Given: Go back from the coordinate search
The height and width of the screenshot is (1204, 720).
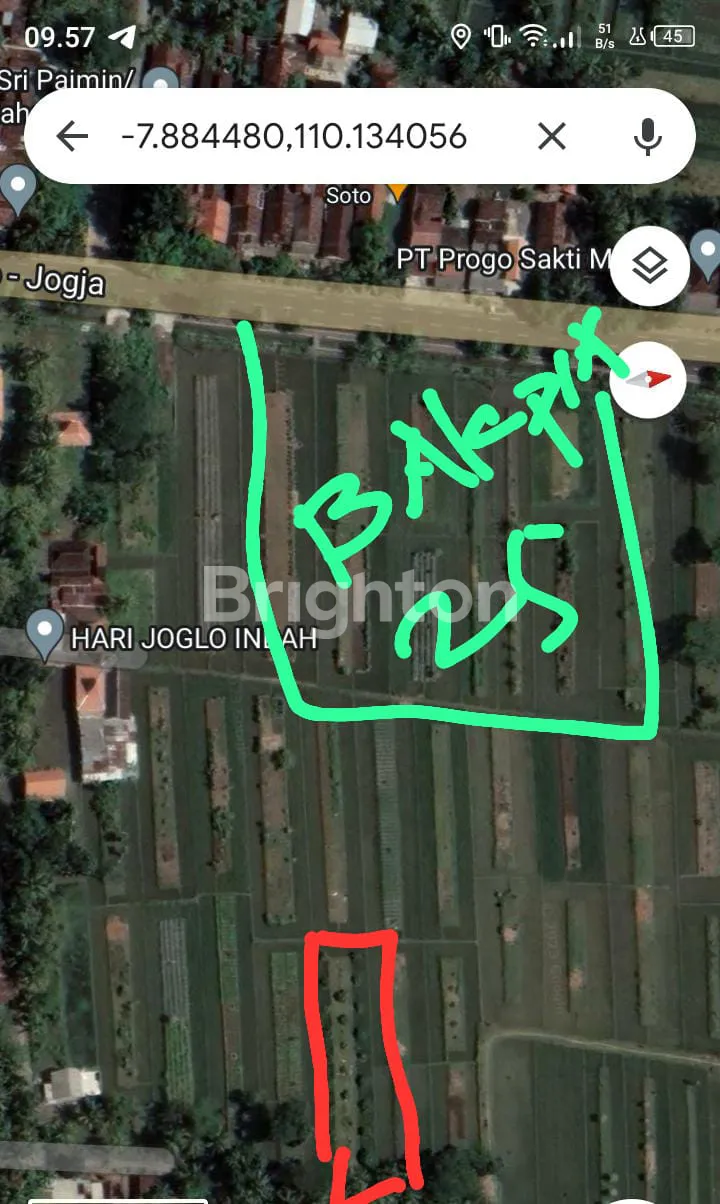Looking at the screenshot, I should coord(72,136).
